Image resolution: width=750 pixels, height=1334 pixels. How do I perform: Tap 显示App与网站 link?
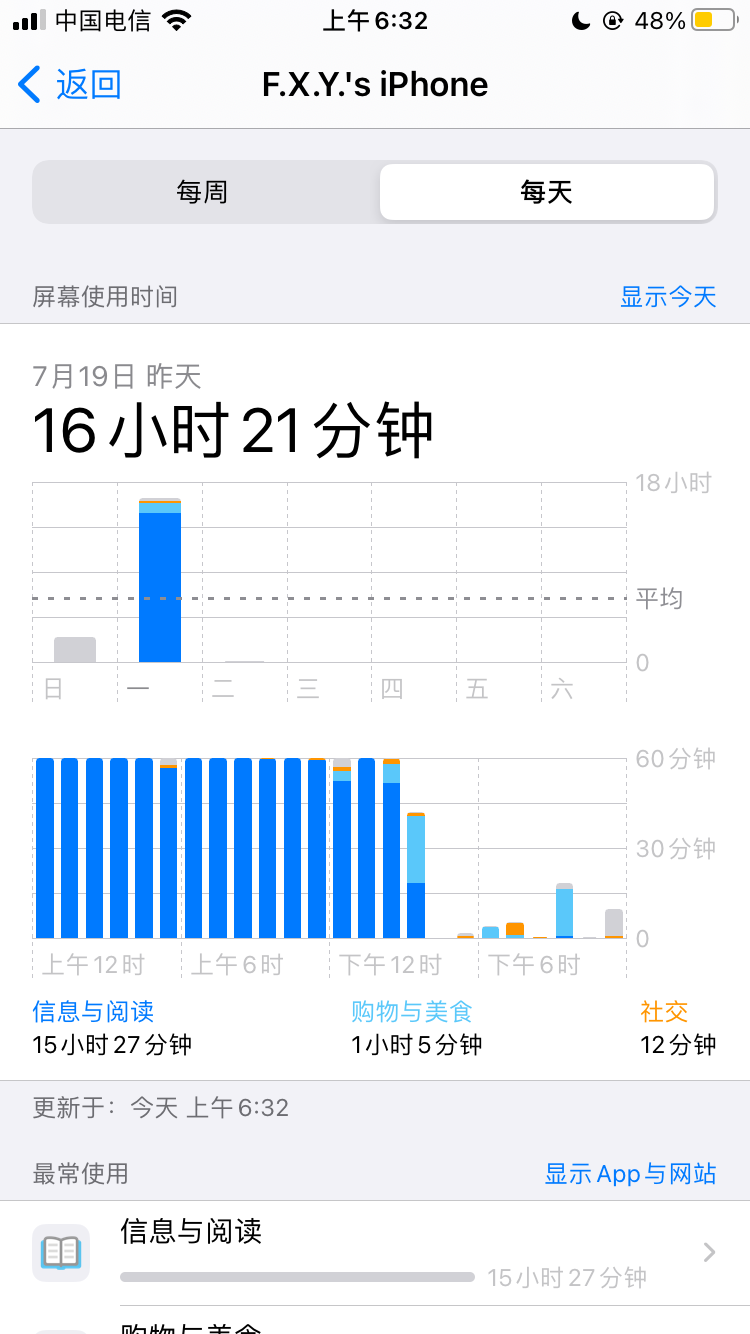click(x=630, y=1174)
